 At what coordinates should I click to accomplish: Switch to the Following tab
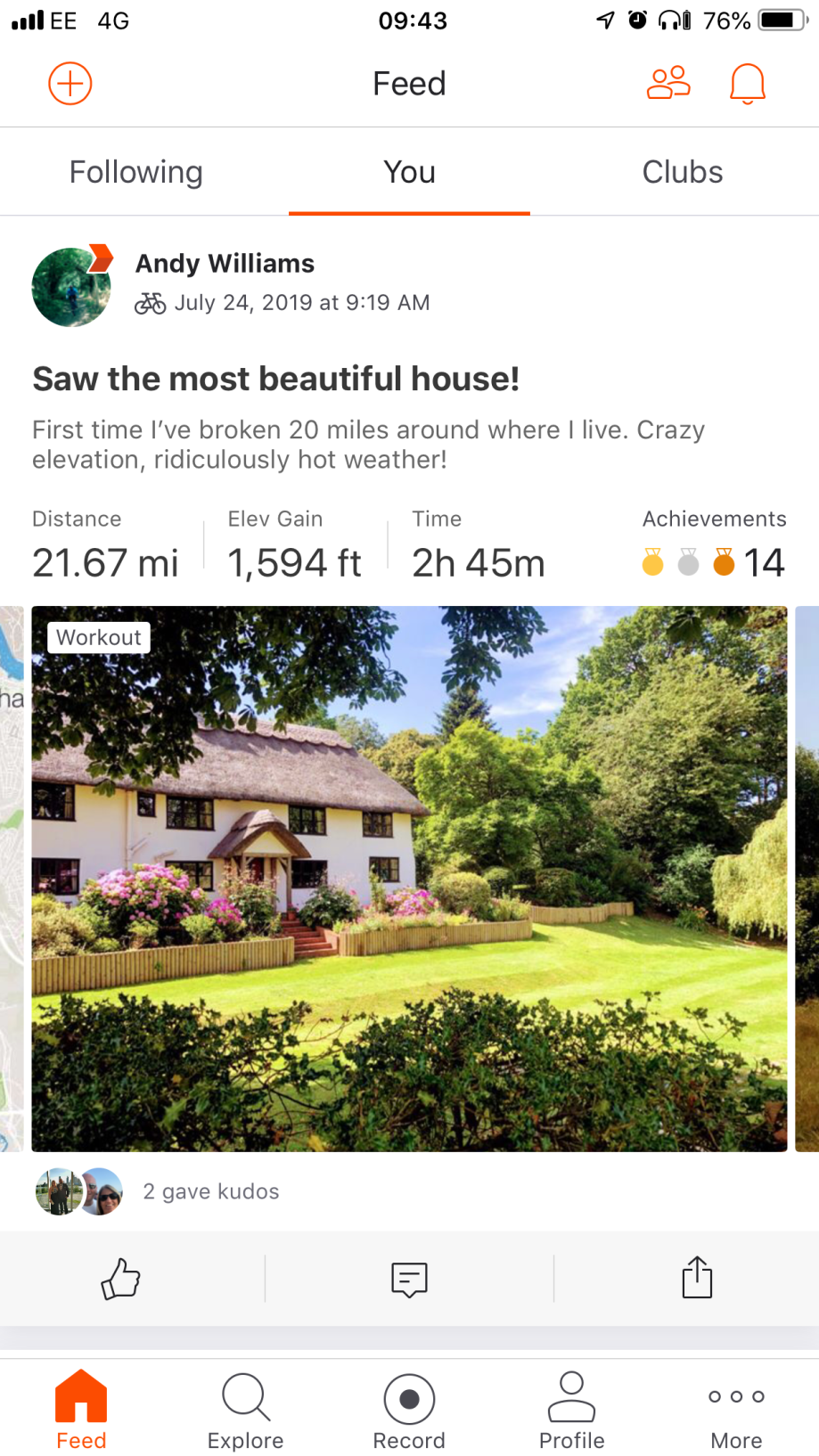point(136,172)
